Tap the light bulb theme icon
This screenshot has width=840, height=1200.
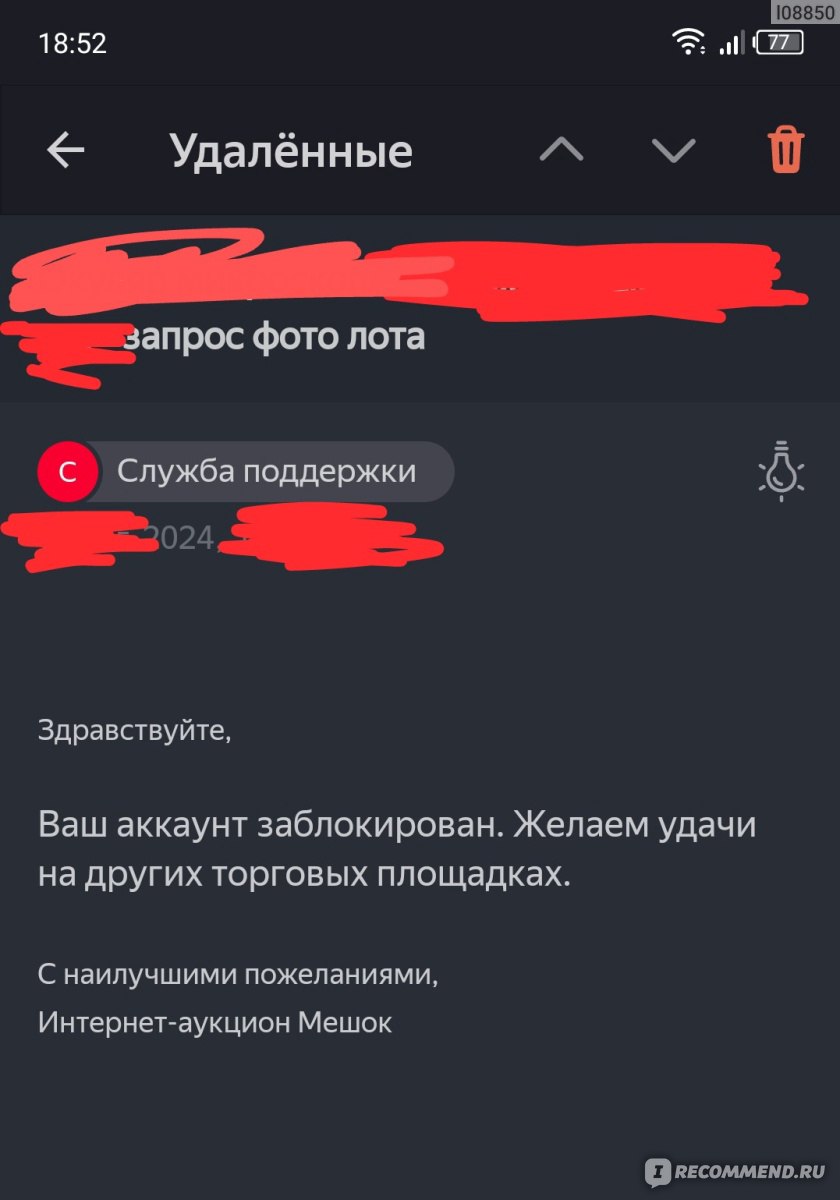[780, 470]
